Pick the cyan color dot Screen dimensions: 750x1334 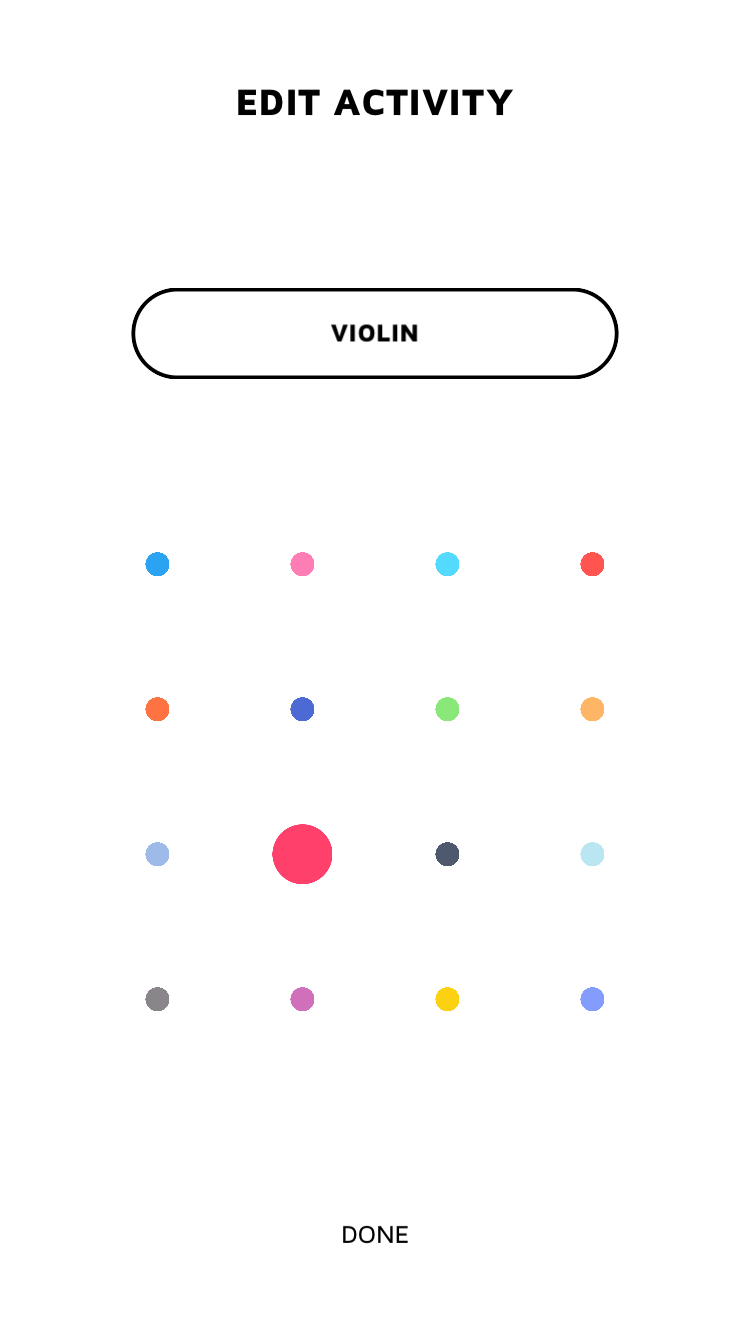click(447, 564)
